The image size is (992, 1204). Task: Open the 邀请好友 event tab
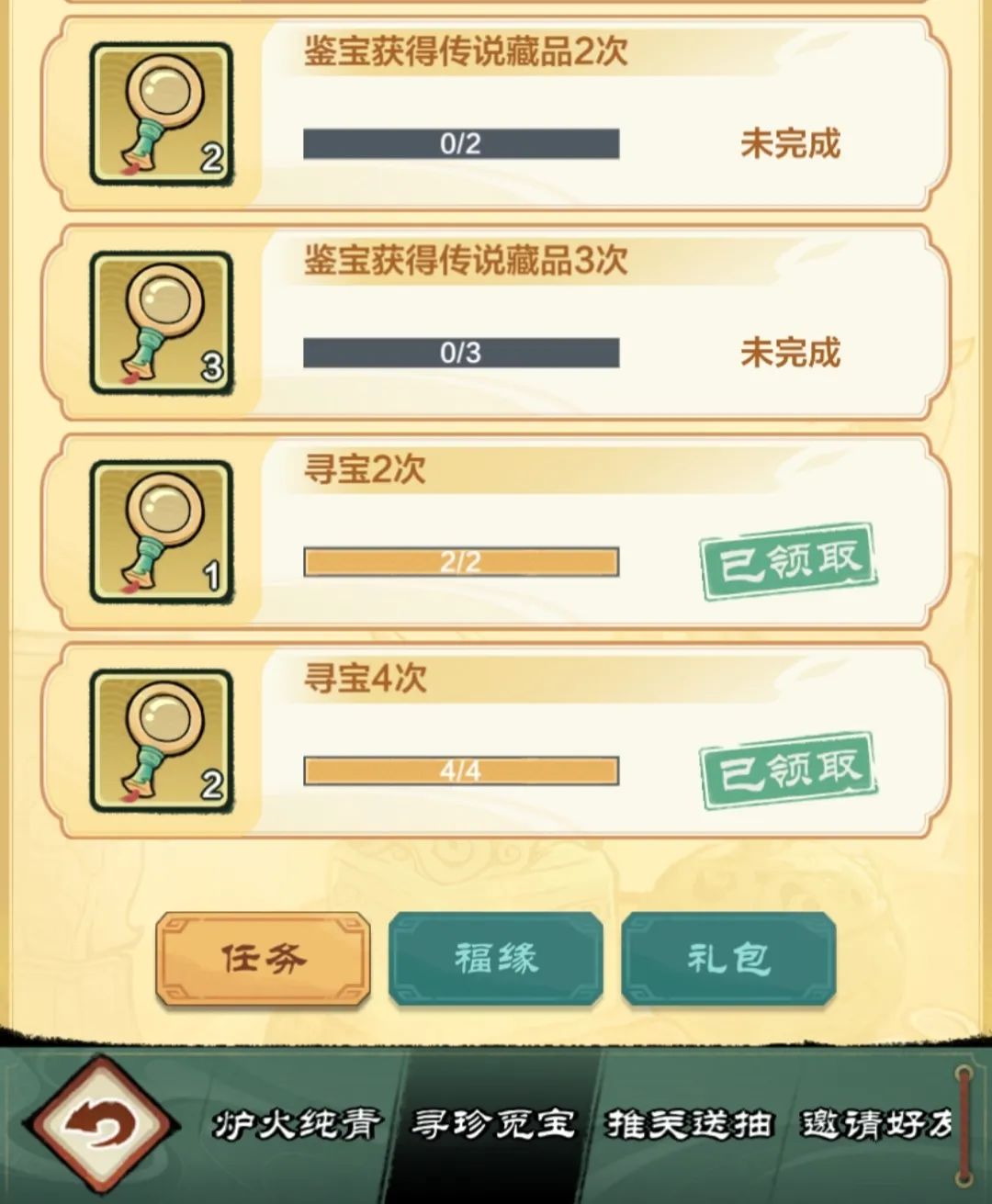[x=877, y=1124]
